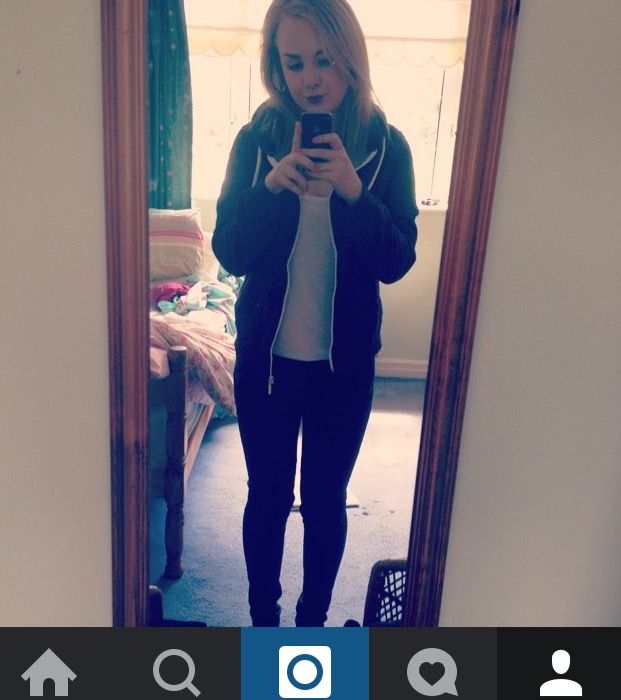
Task: Switch to the Activity heart tab
Action: [432, 670]
